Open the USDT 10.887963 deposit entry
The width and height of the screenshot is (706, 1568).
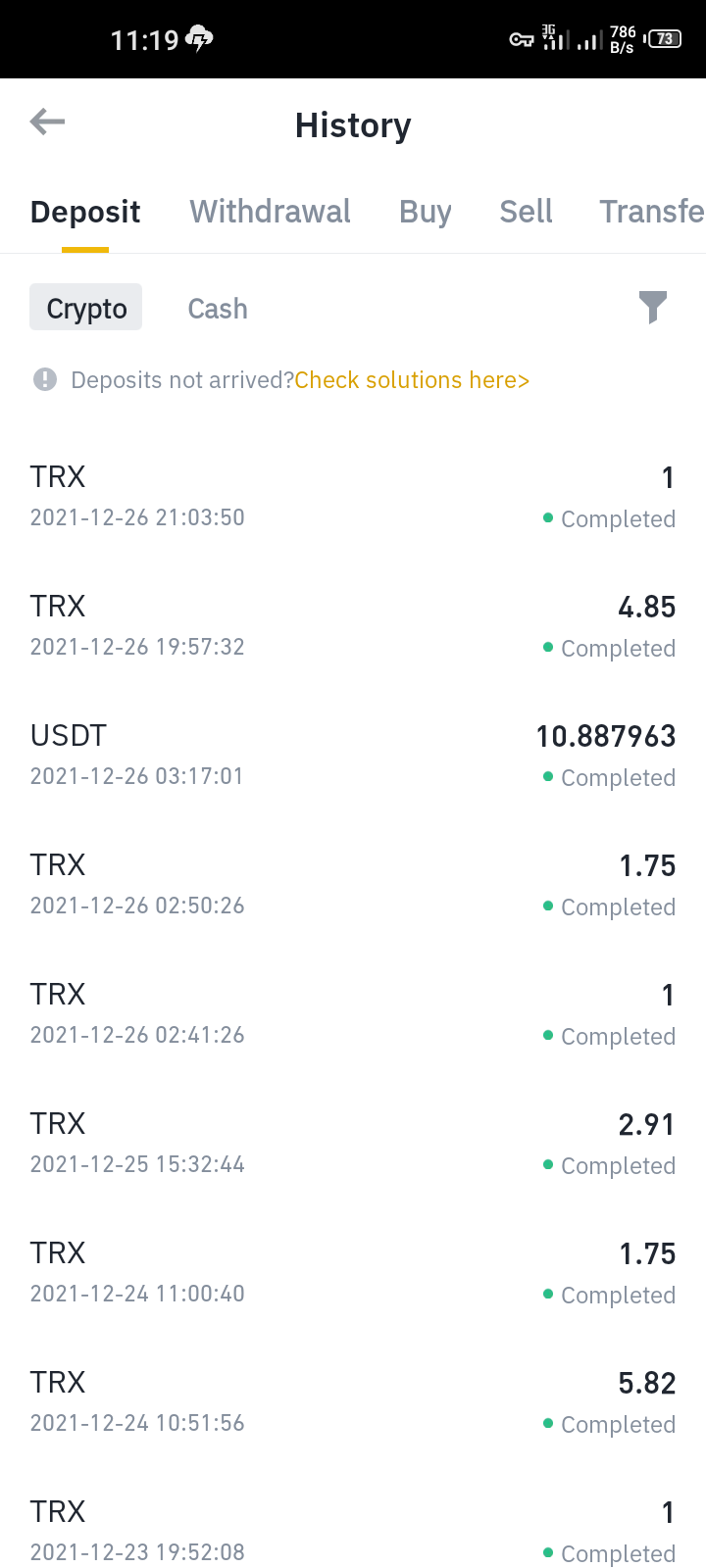[x=353, y=757]
